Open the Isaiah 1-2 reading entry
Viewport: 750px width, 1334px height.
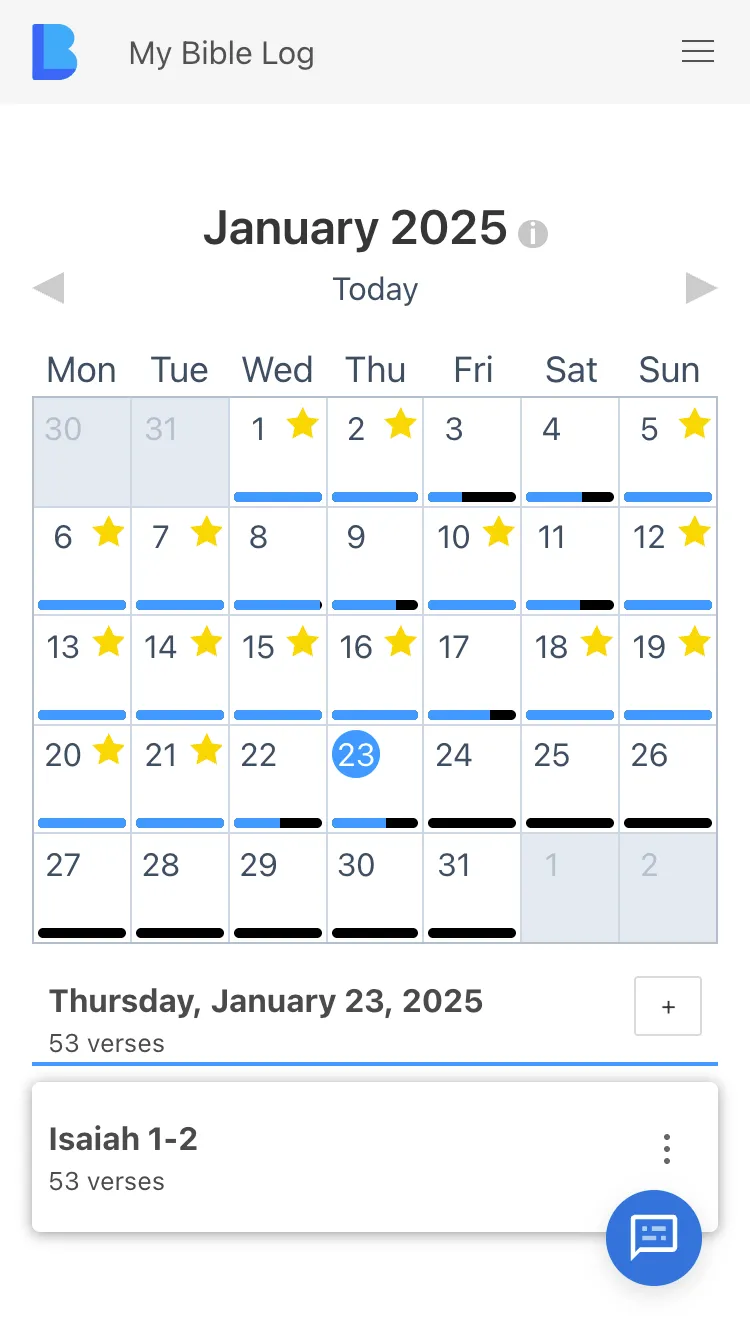coord(123,1139)
